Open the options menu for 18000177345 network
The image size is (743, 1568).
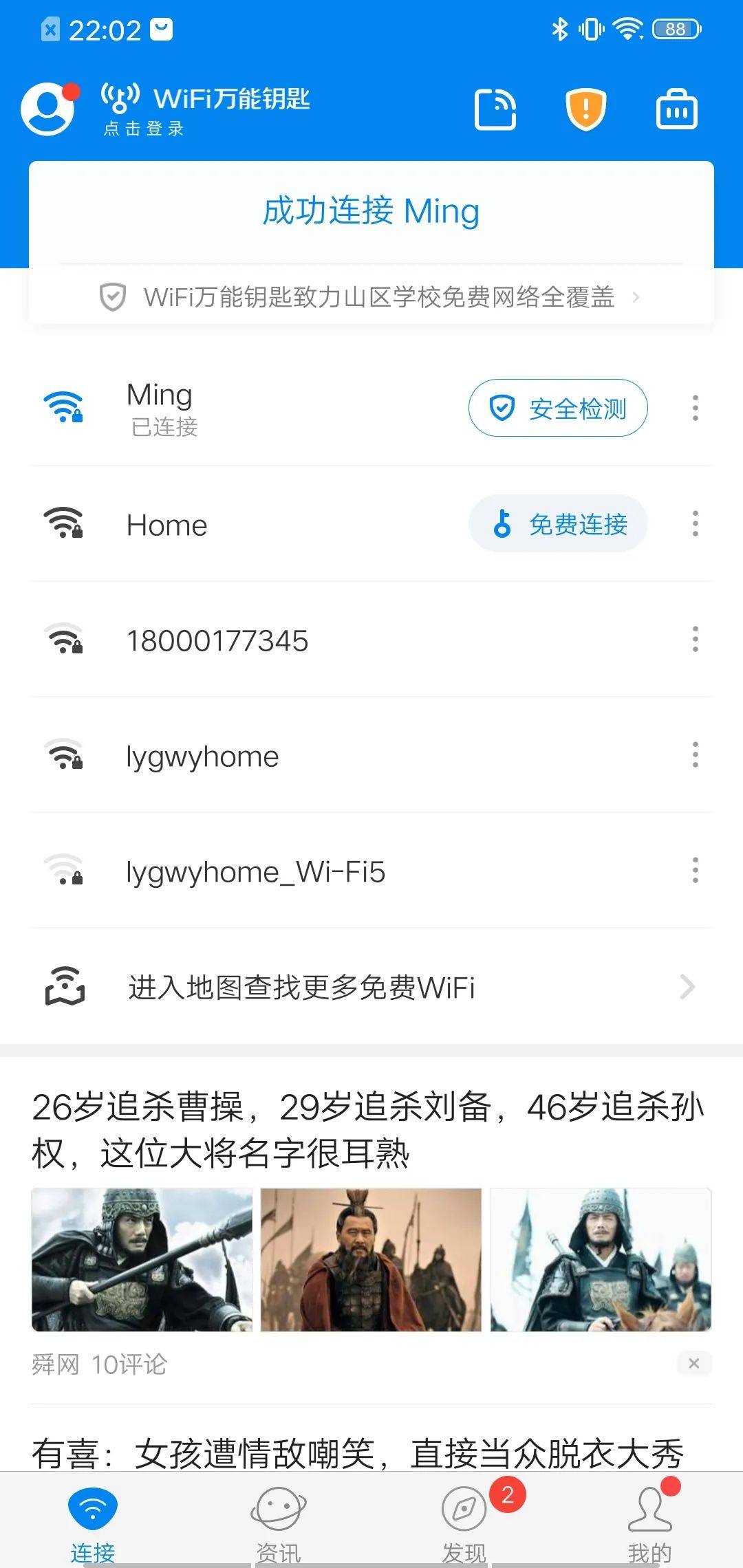pyautogui.click(x=695, y=640)
